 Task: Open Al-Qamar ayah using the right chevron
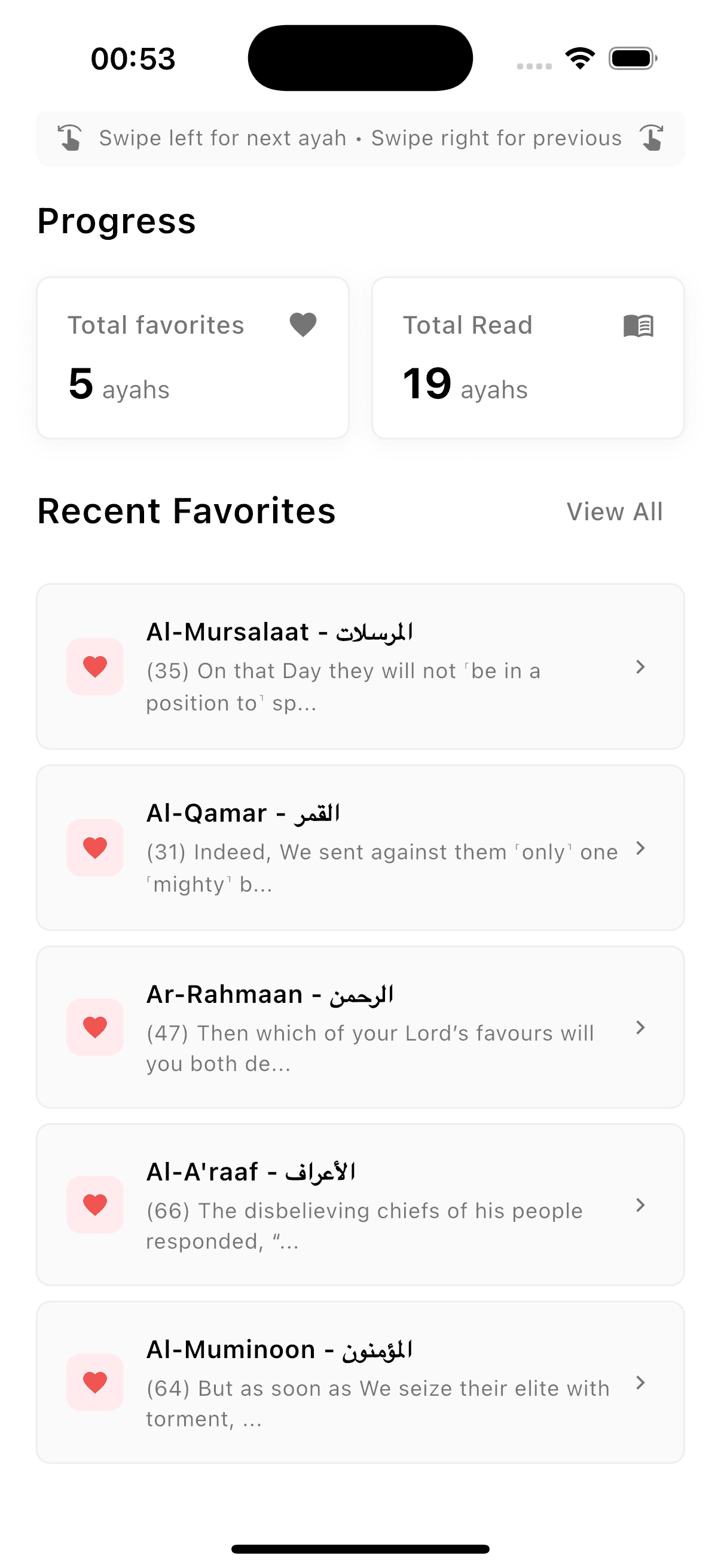coord(641,847)
